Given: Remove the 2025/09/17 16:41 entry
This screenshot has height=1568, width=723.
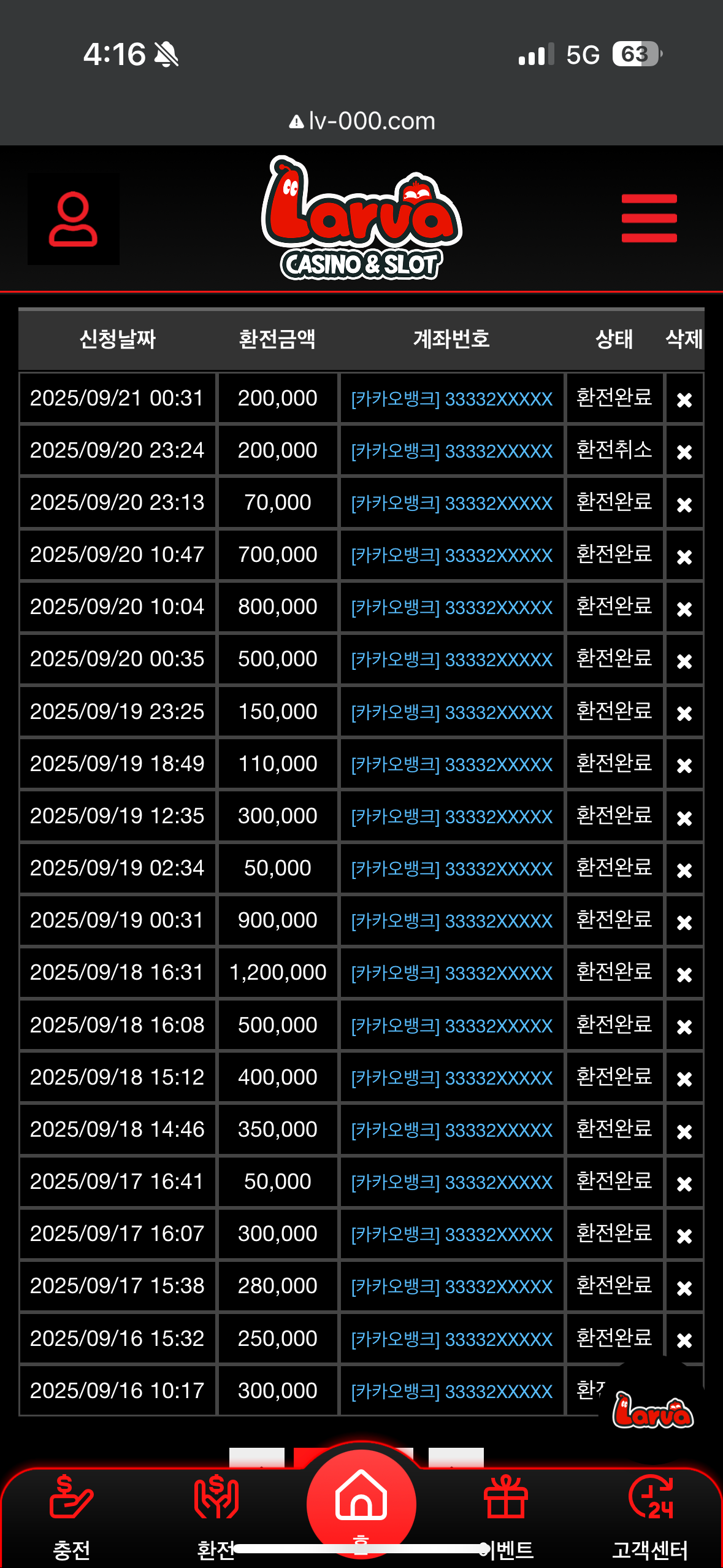Looking at the screenshot, I should 684,1183.
